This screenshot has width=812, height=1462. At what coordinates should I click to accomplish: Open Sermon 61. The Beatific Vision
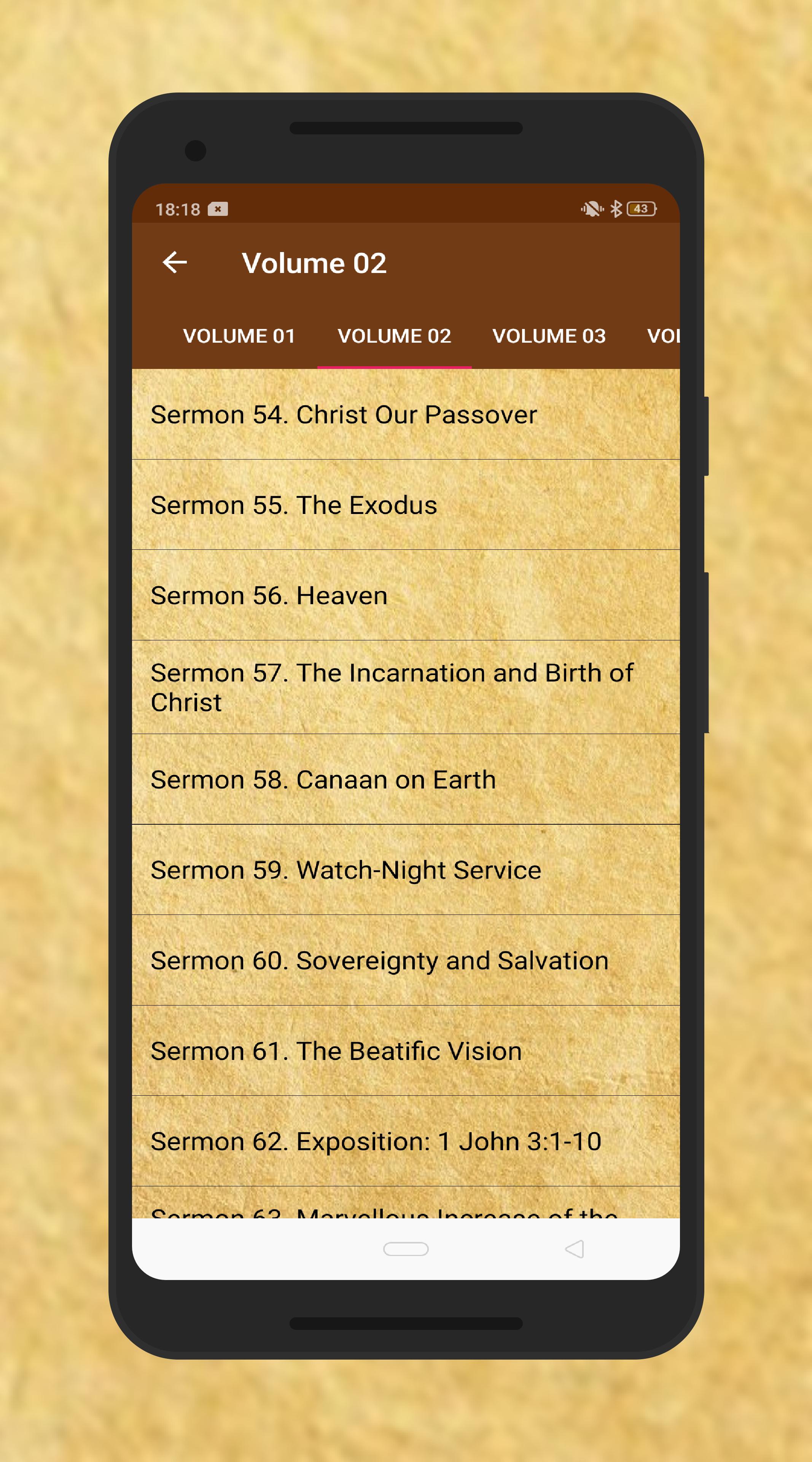[406, 1051]
